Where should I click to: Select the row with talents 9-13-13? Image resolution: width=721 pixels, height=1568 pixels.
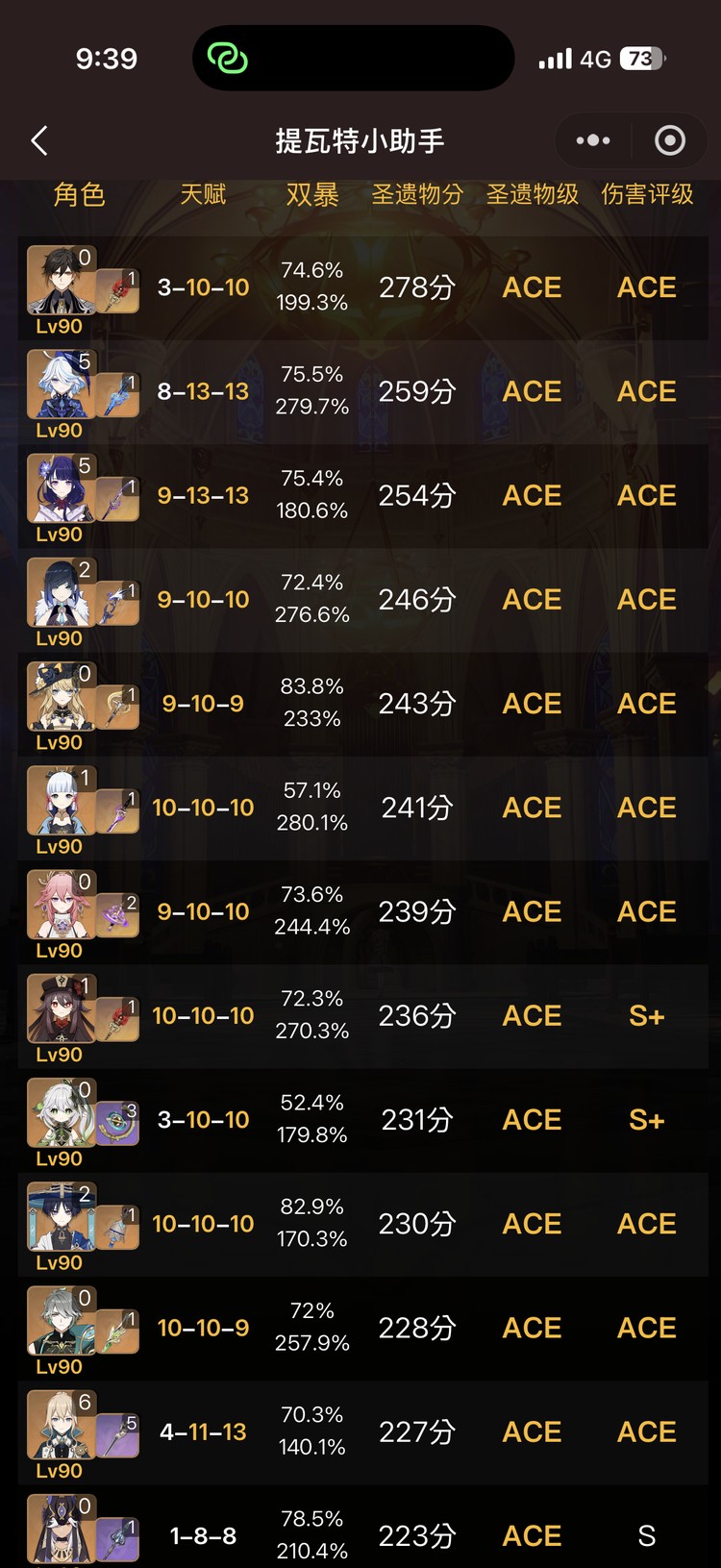click(362, 495)
